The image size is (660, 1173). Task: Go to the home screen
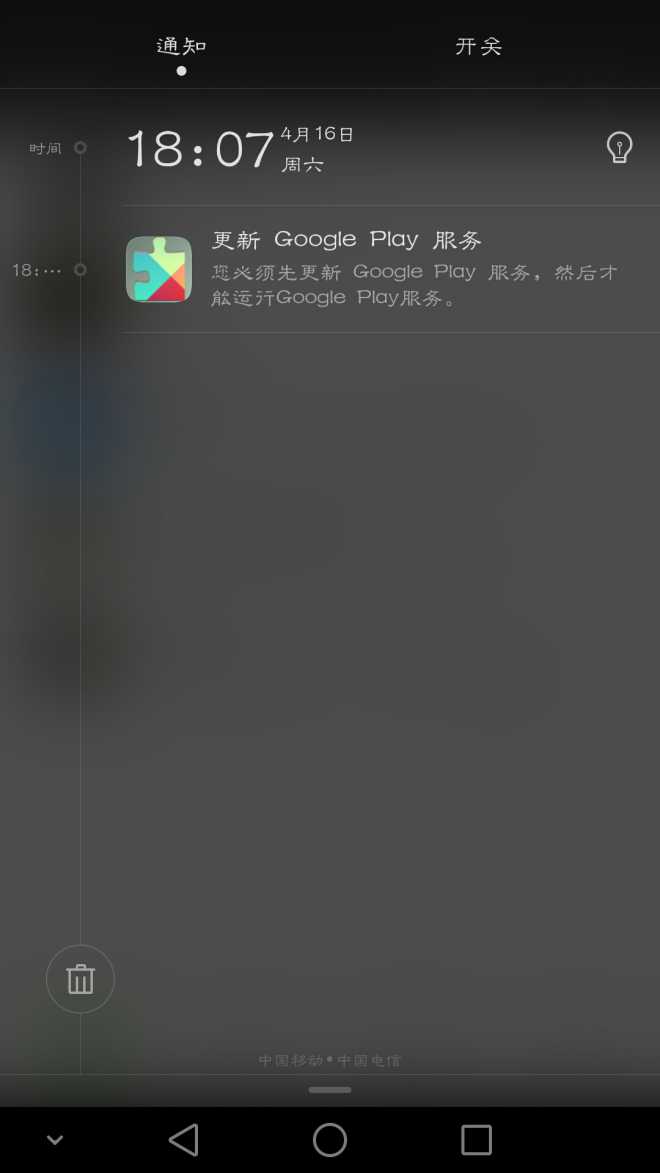point(330,1139)
